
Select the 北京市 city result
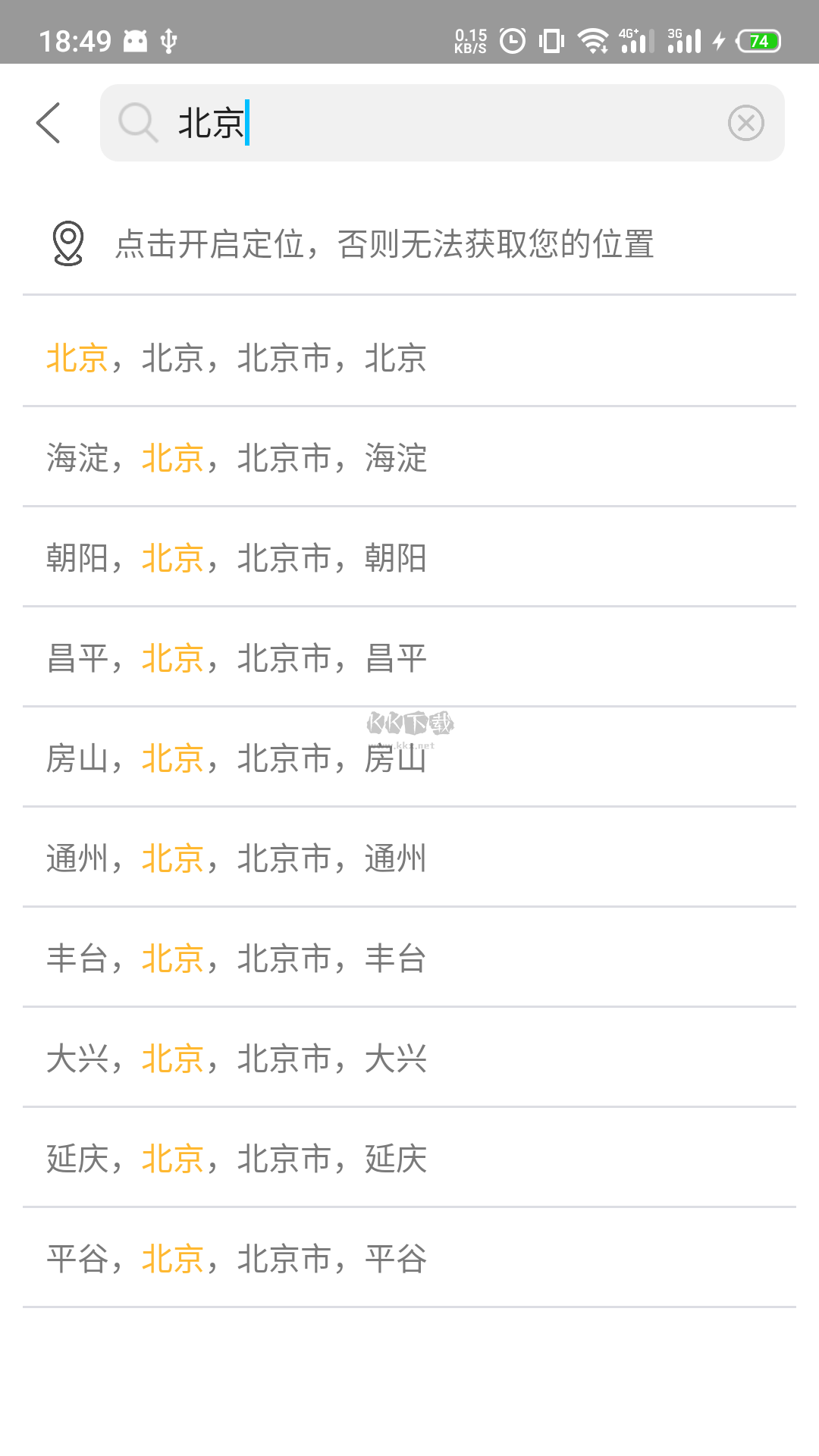(x=237, y=358)
